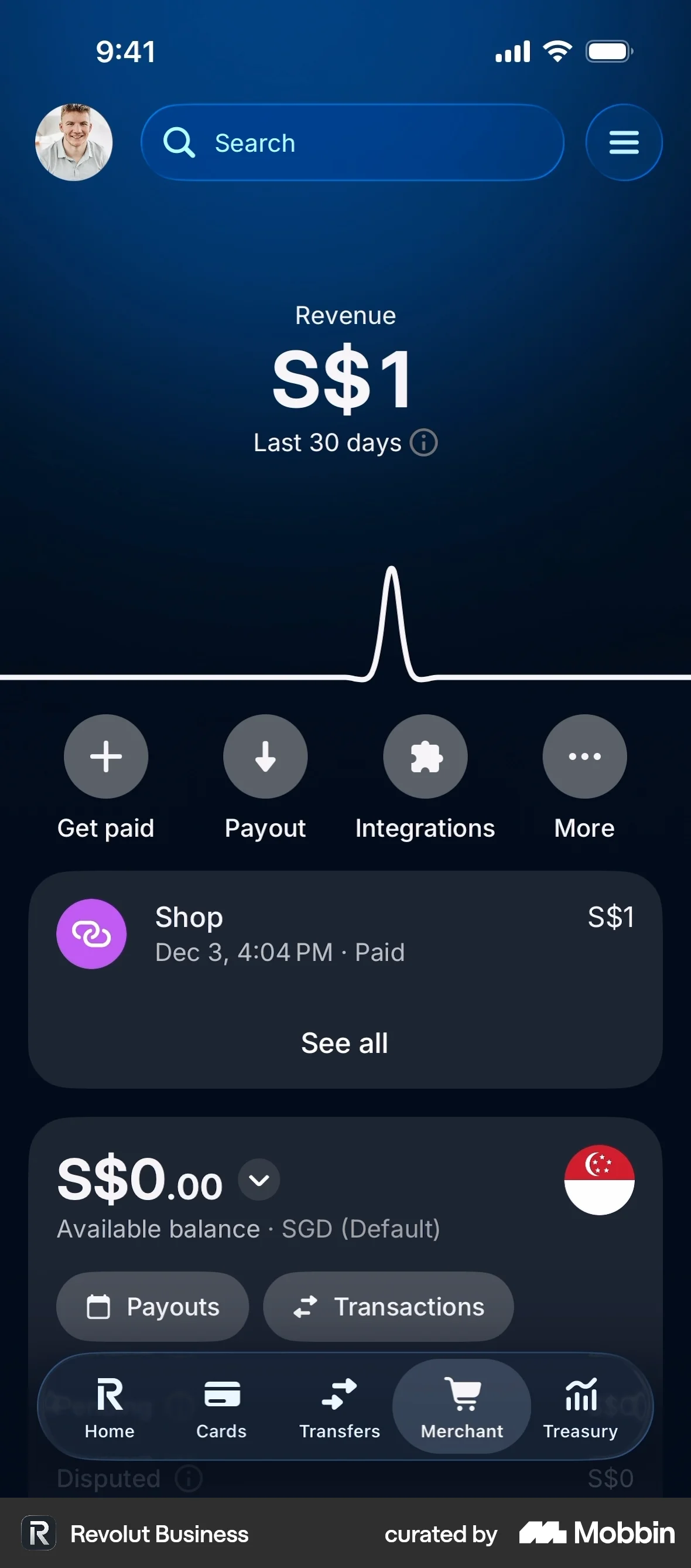The width and height of the screenshot is (691, 1568).
Task: Open the Payouts chip
Action: coord(153,1307)
